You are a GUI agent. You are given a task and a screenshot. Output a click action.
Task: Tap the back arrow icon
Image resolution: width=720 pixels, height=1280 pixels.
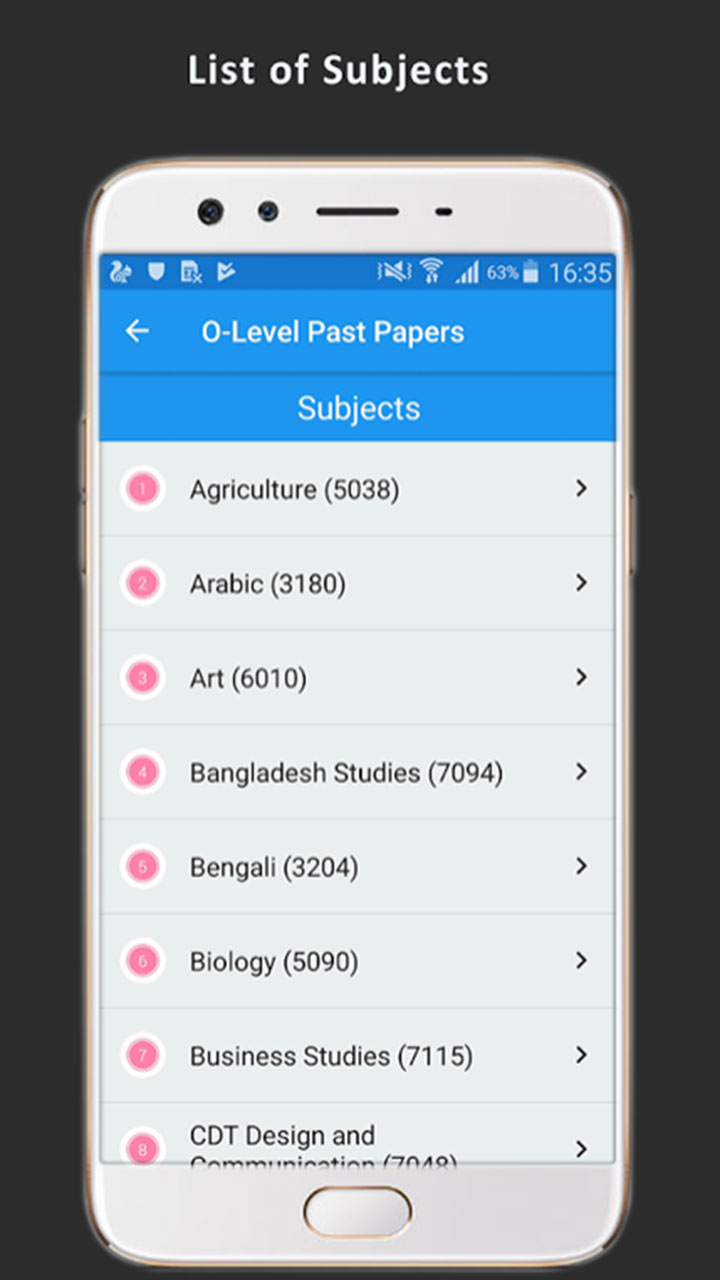pos(137,331)
